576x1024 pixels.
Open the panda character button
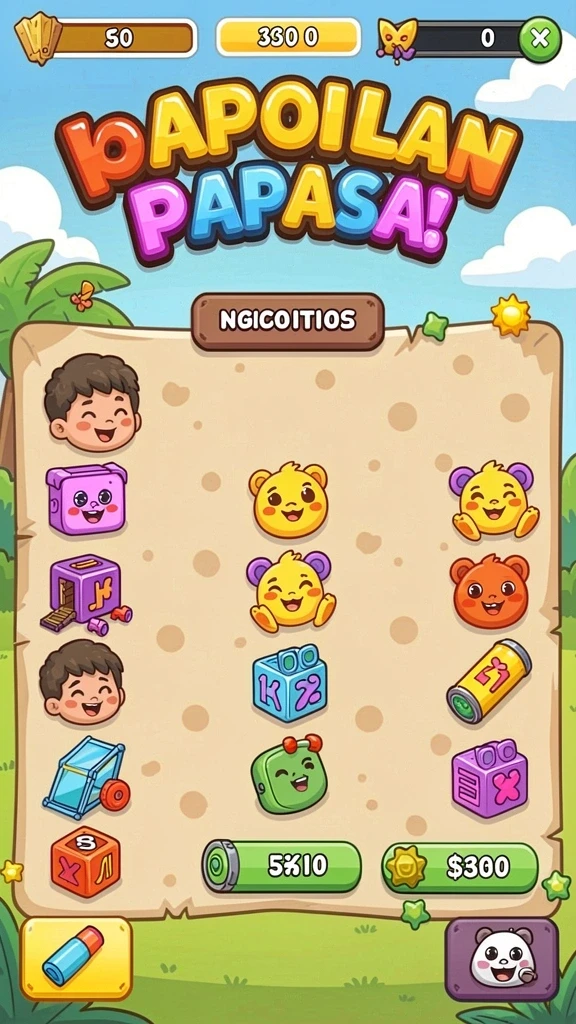pyautogui.click(x=502, y=959)
